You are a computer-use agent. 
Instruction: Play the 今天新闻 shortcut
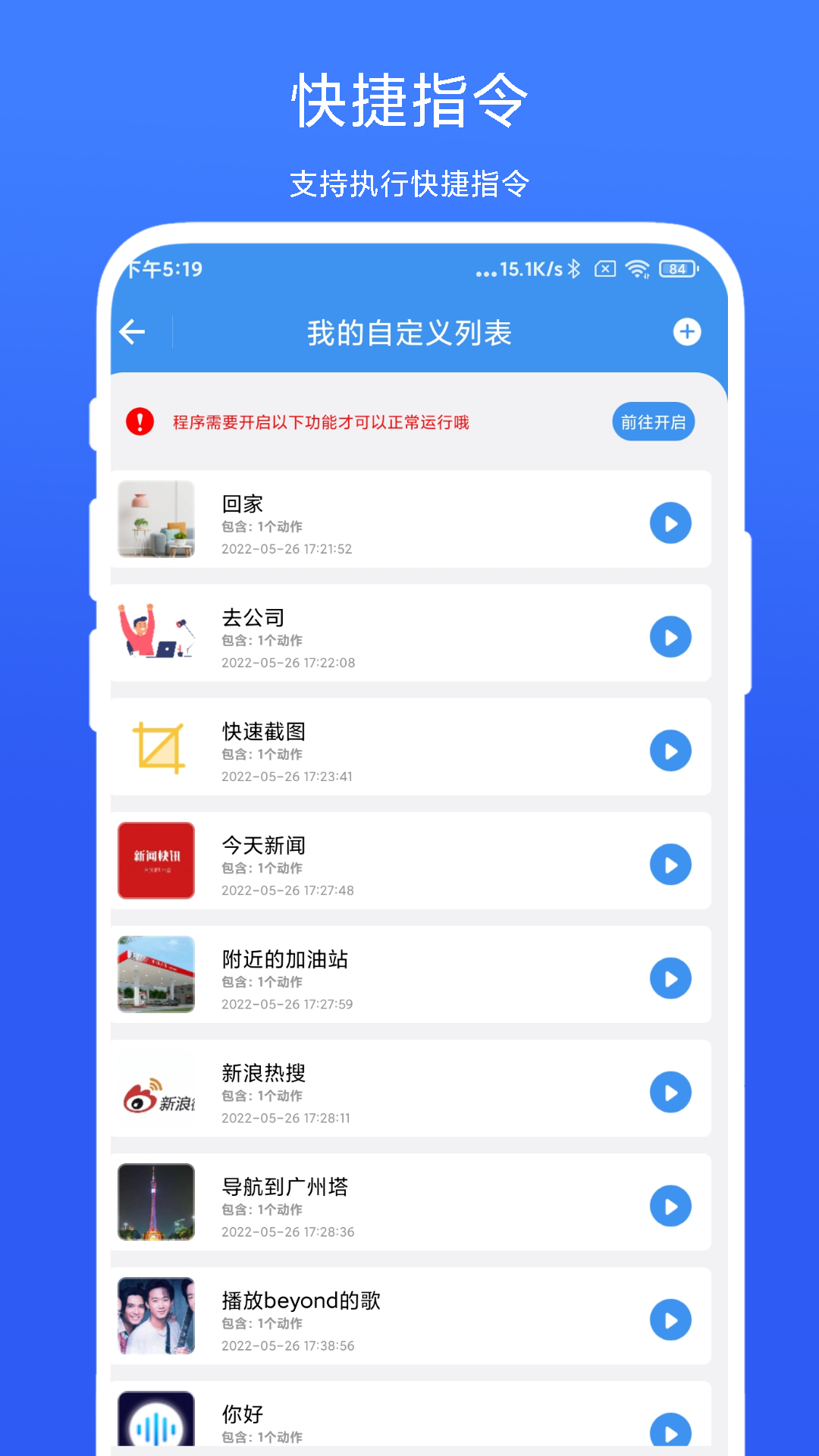point(670,864)
